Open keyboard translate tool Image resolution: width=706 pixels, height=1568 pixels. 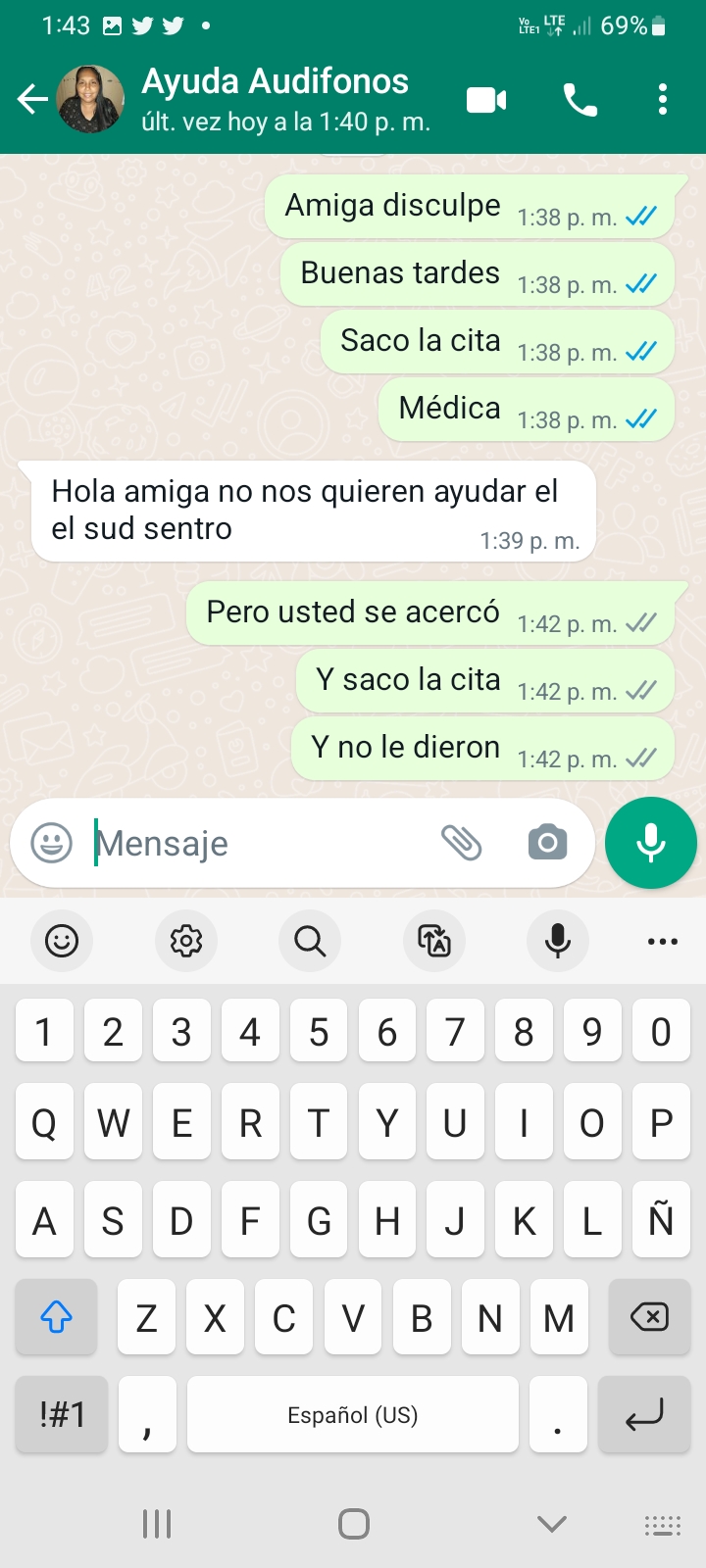pos(434,941)
